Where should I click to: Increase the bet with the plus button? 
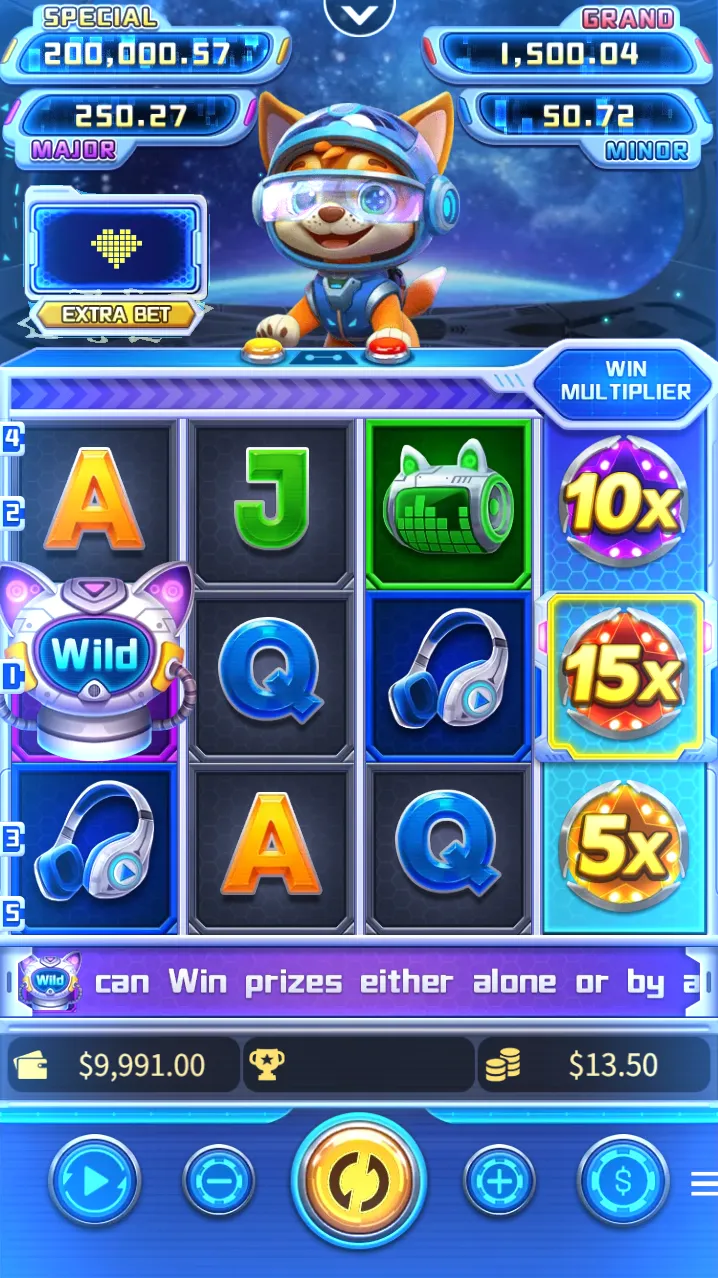coord(499,1181)
